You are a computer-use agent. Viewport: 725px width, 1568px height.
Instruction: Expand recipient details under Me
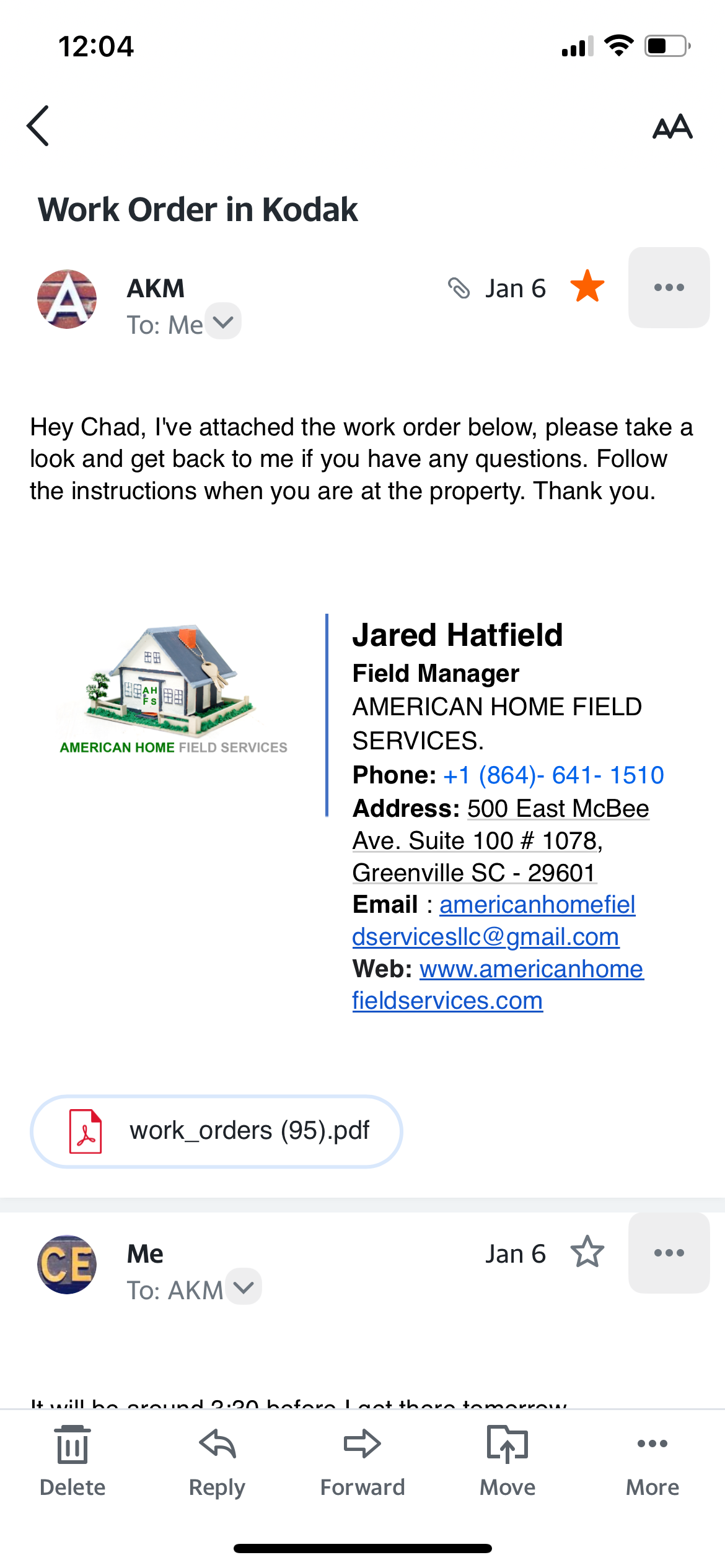(x=244, y=1287)
